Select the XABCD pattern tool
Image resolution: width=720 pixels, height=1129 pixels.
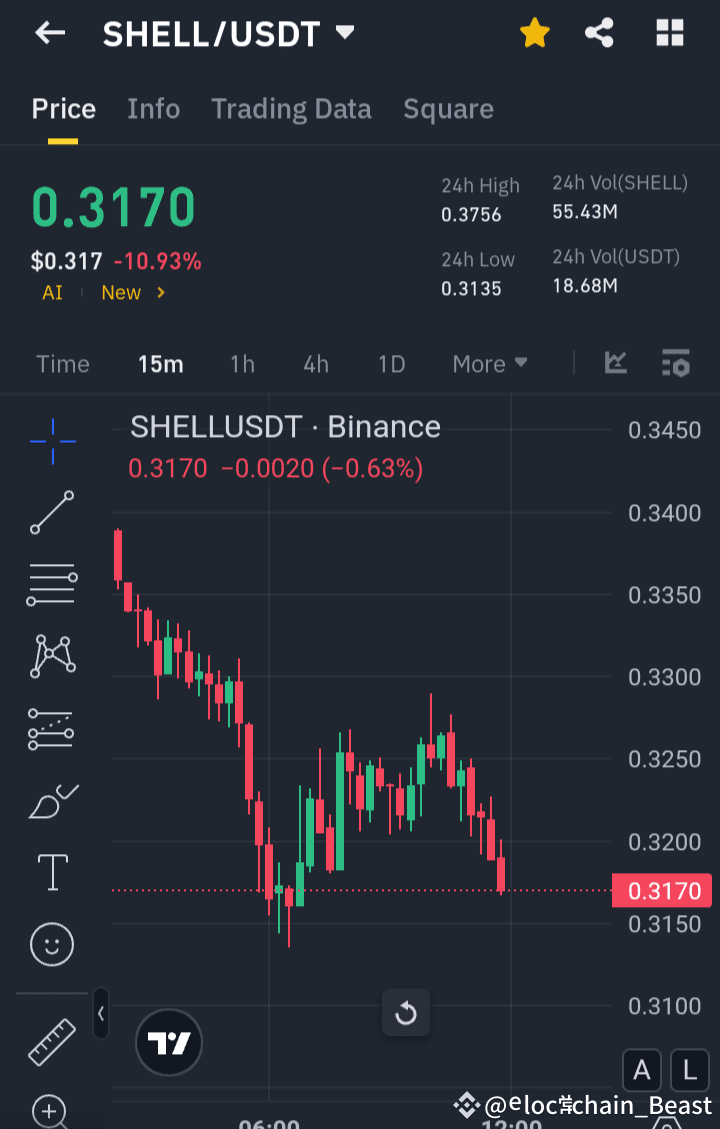point(50,655)
